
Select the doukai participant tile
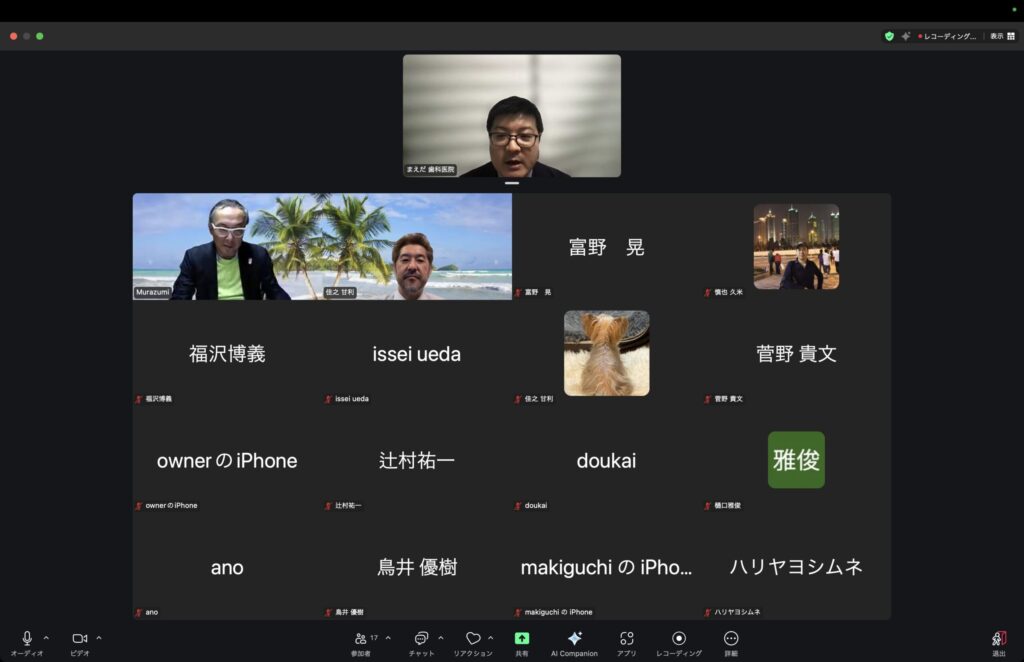click(606, 461)
